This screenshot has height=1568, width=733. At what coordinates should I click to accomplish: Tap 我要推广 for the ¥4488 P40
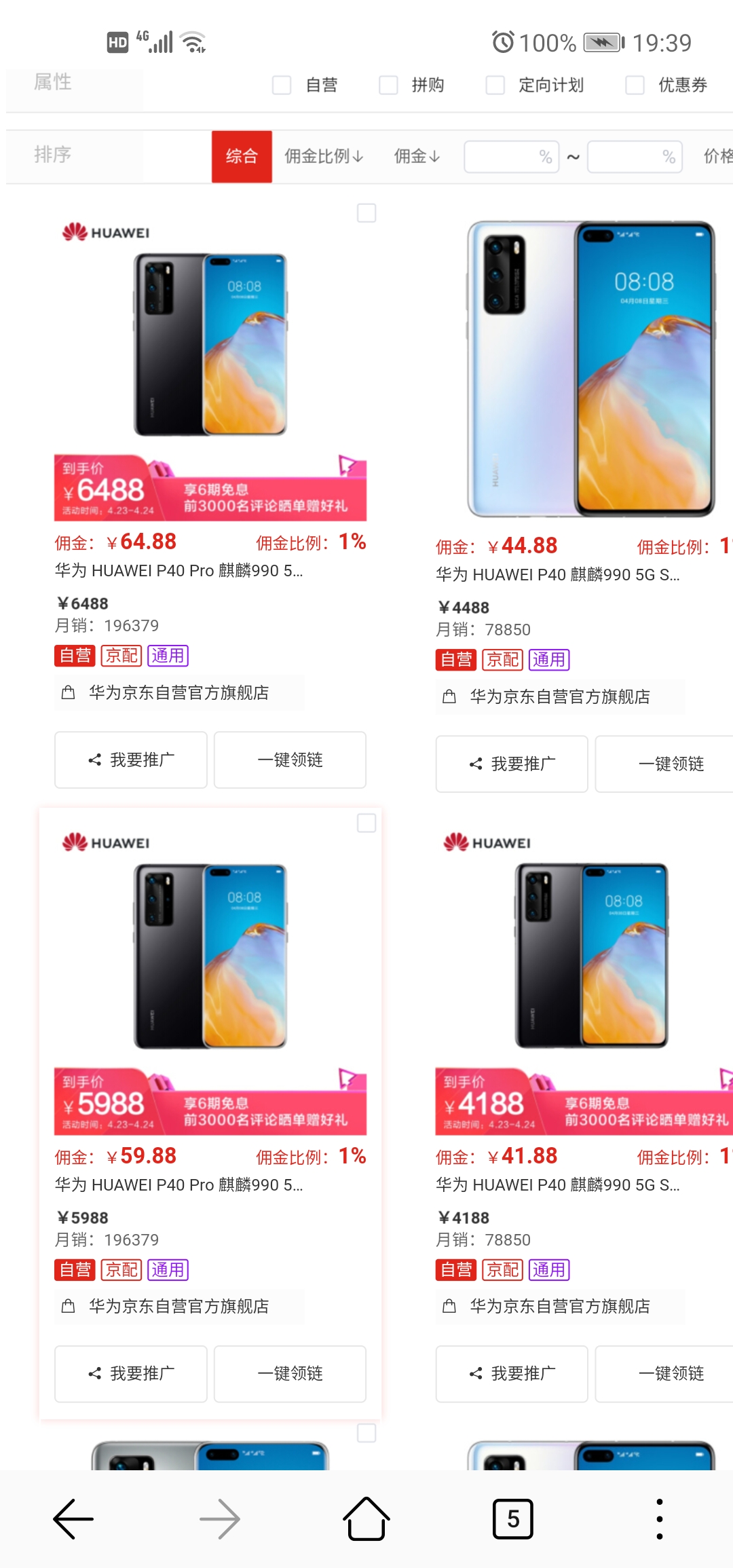[512, 764]
